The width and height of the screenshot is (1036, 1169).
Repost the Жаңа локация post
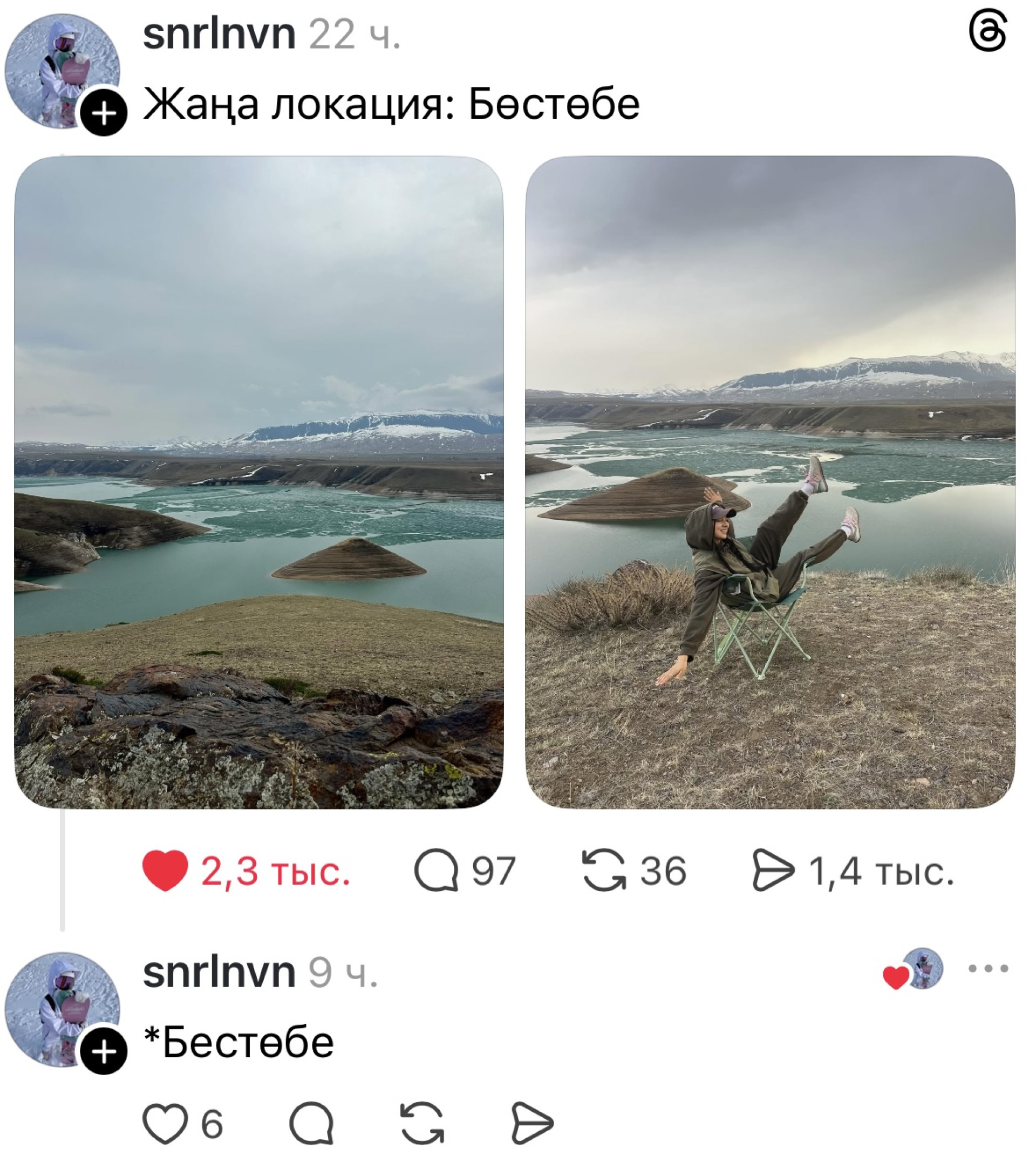click(x=604, y=871)
